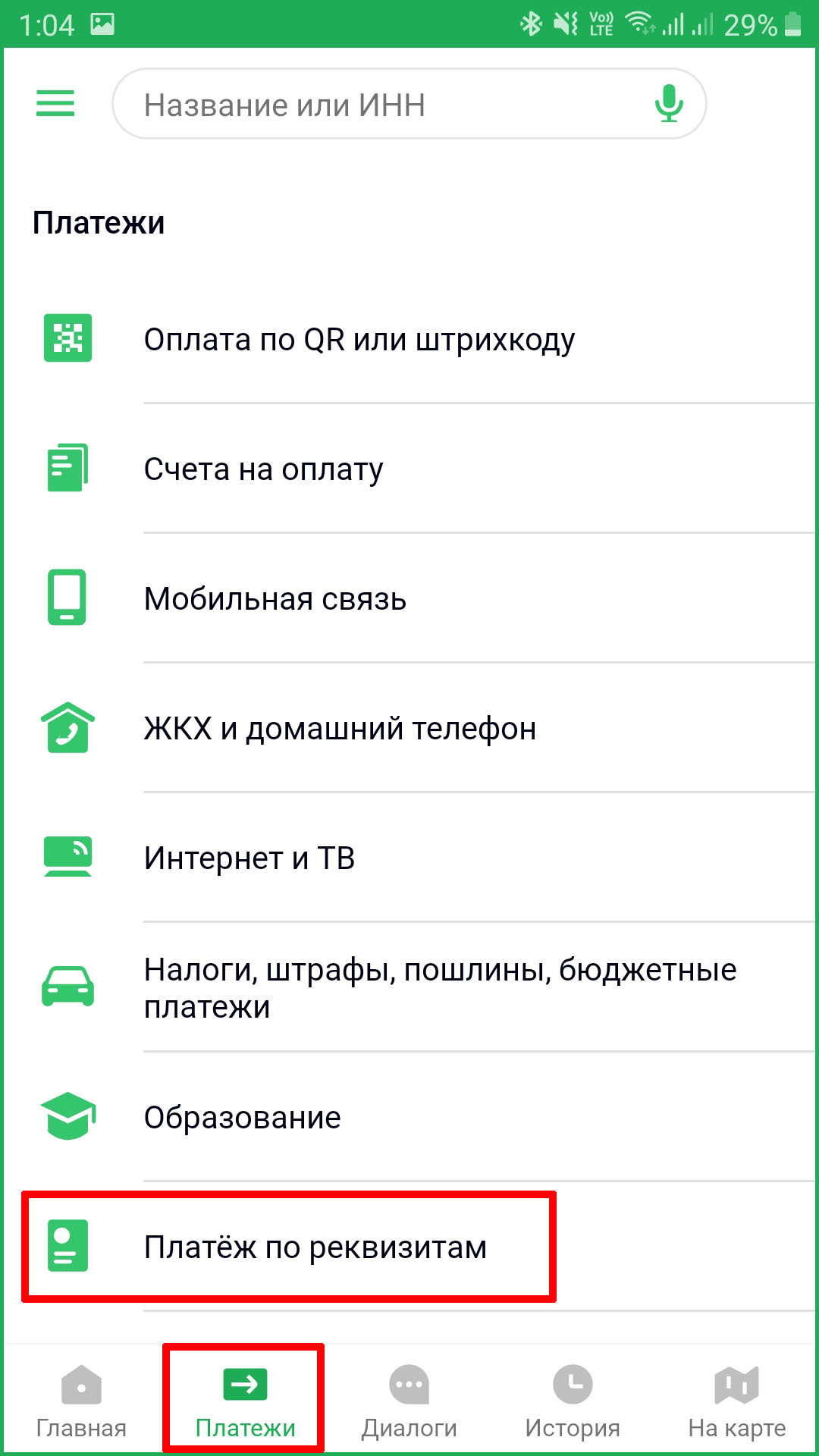Open 'Налоги, штрафы, пошлины, бюджетные платежи'
819x1456 pixels.
pos(440,987)
